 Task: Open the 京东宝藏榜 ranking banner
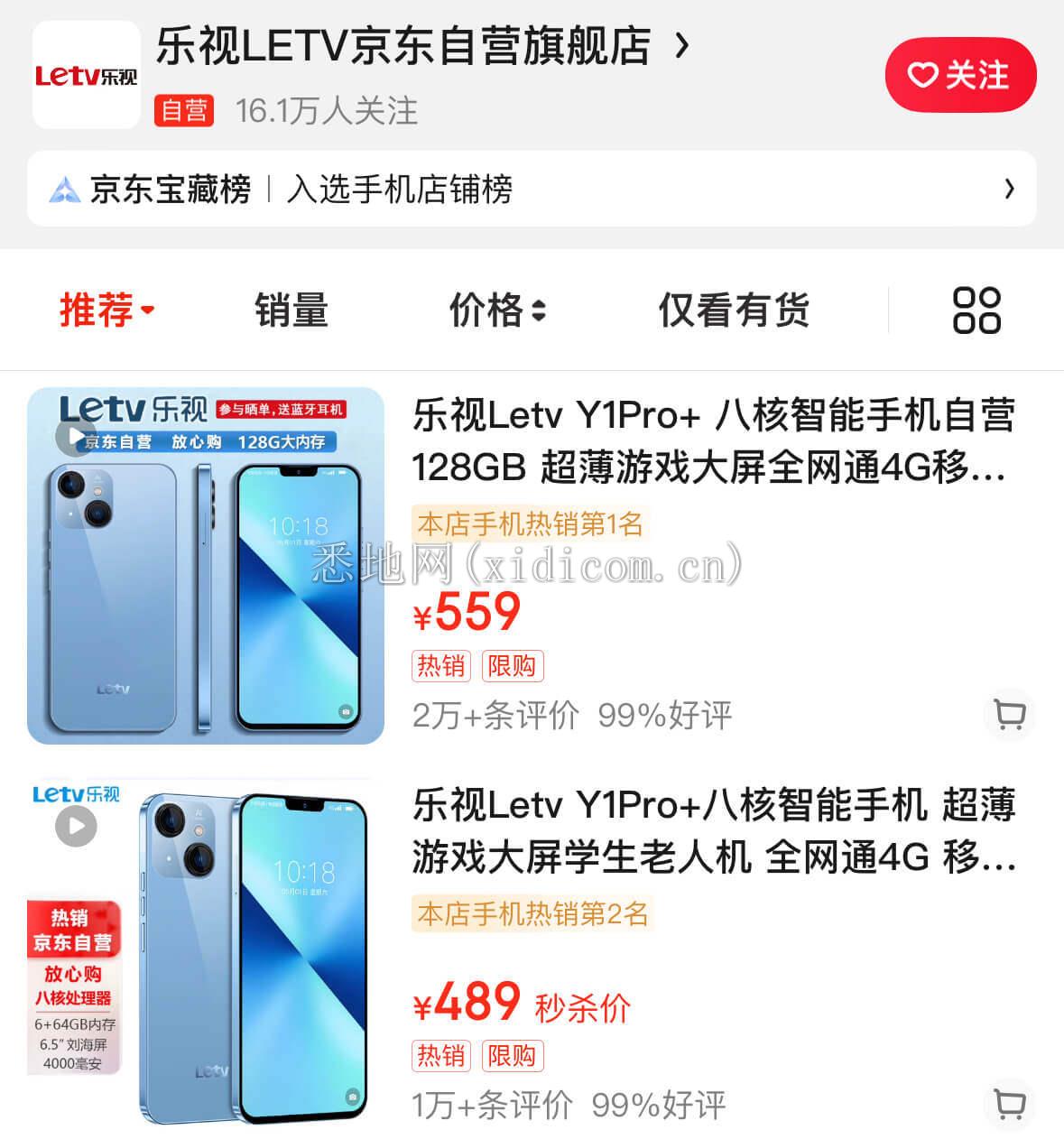click(x=531, y=190)
